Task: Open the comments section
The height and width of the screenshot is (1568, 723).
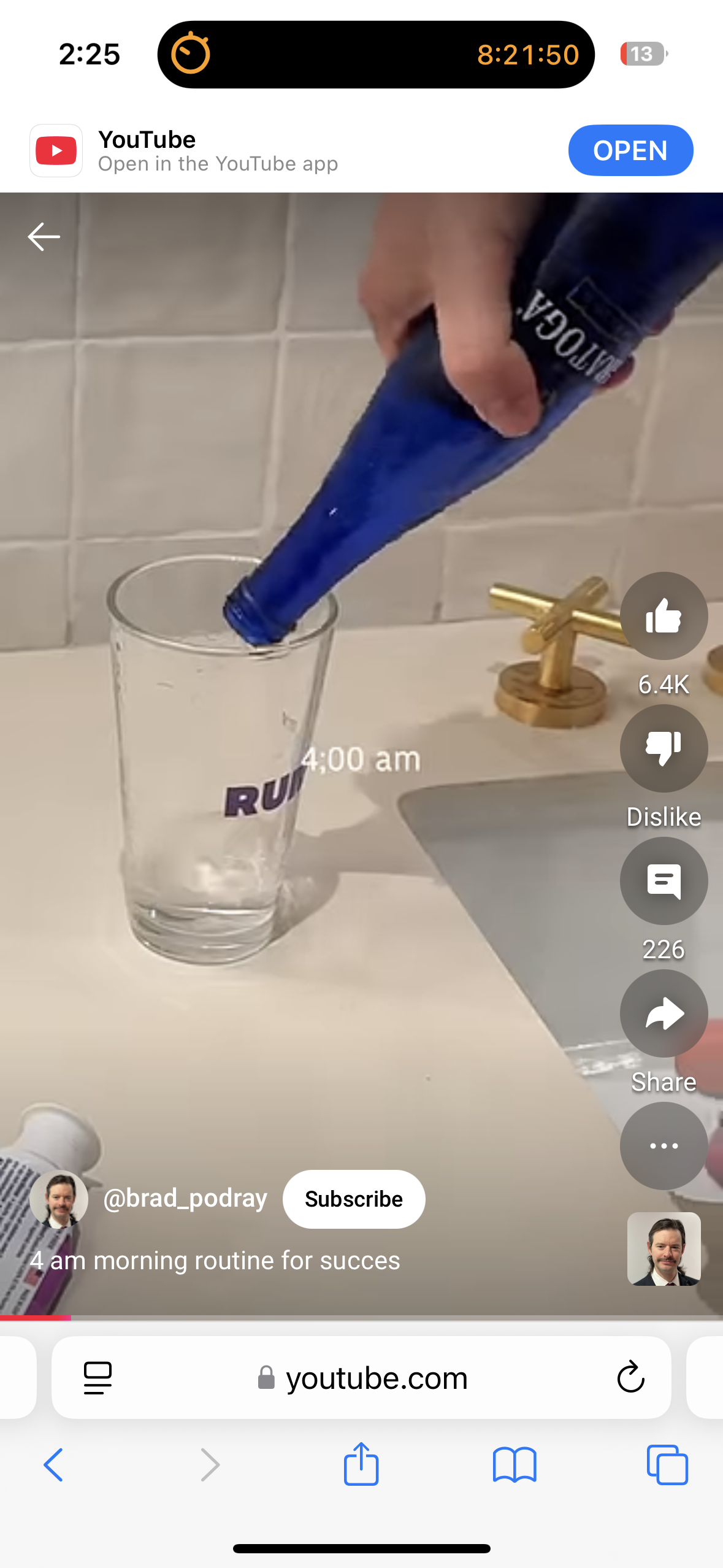Action: click(x=664, y=881)
